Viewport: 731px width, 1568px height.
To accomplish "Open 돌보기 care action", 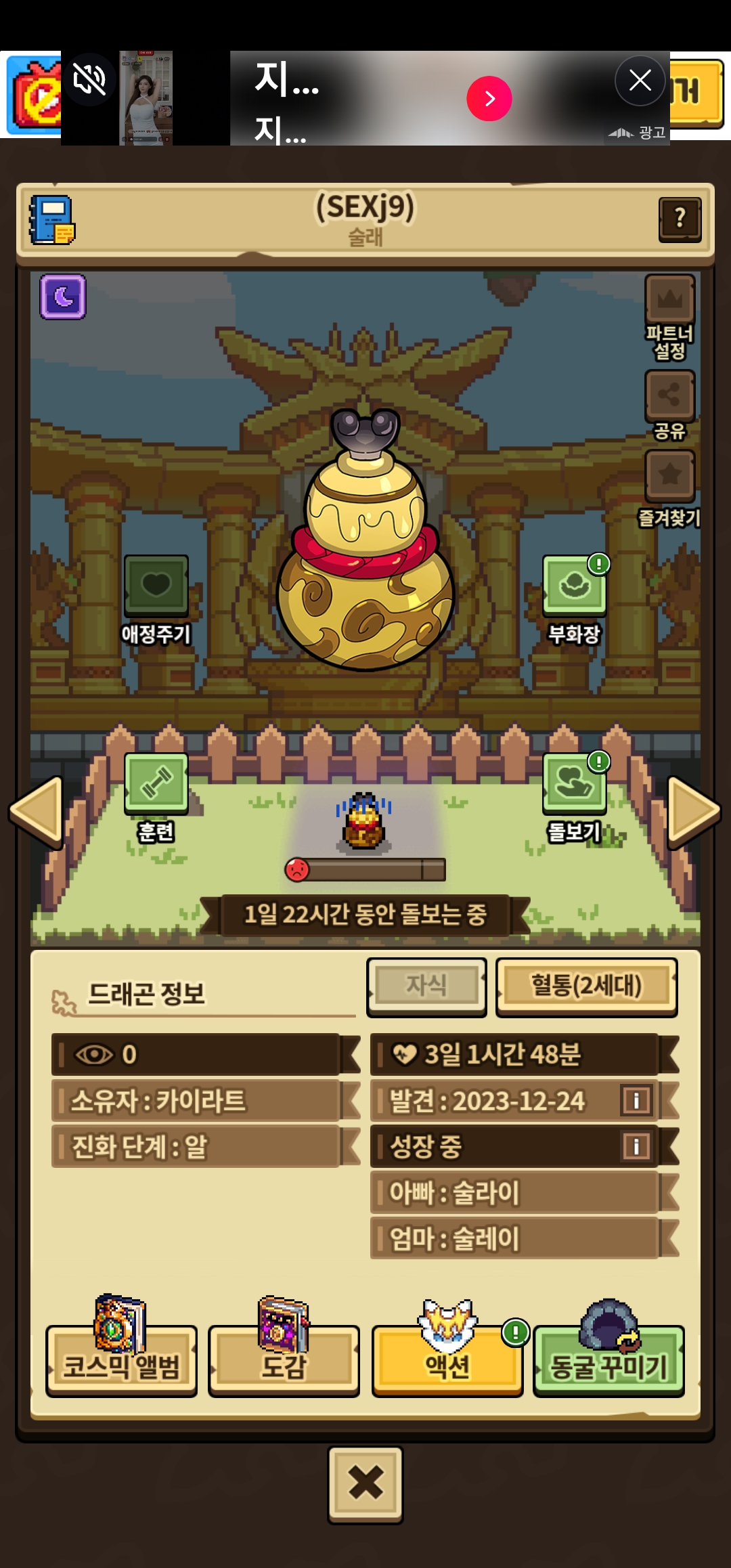I will coord(574,783).
